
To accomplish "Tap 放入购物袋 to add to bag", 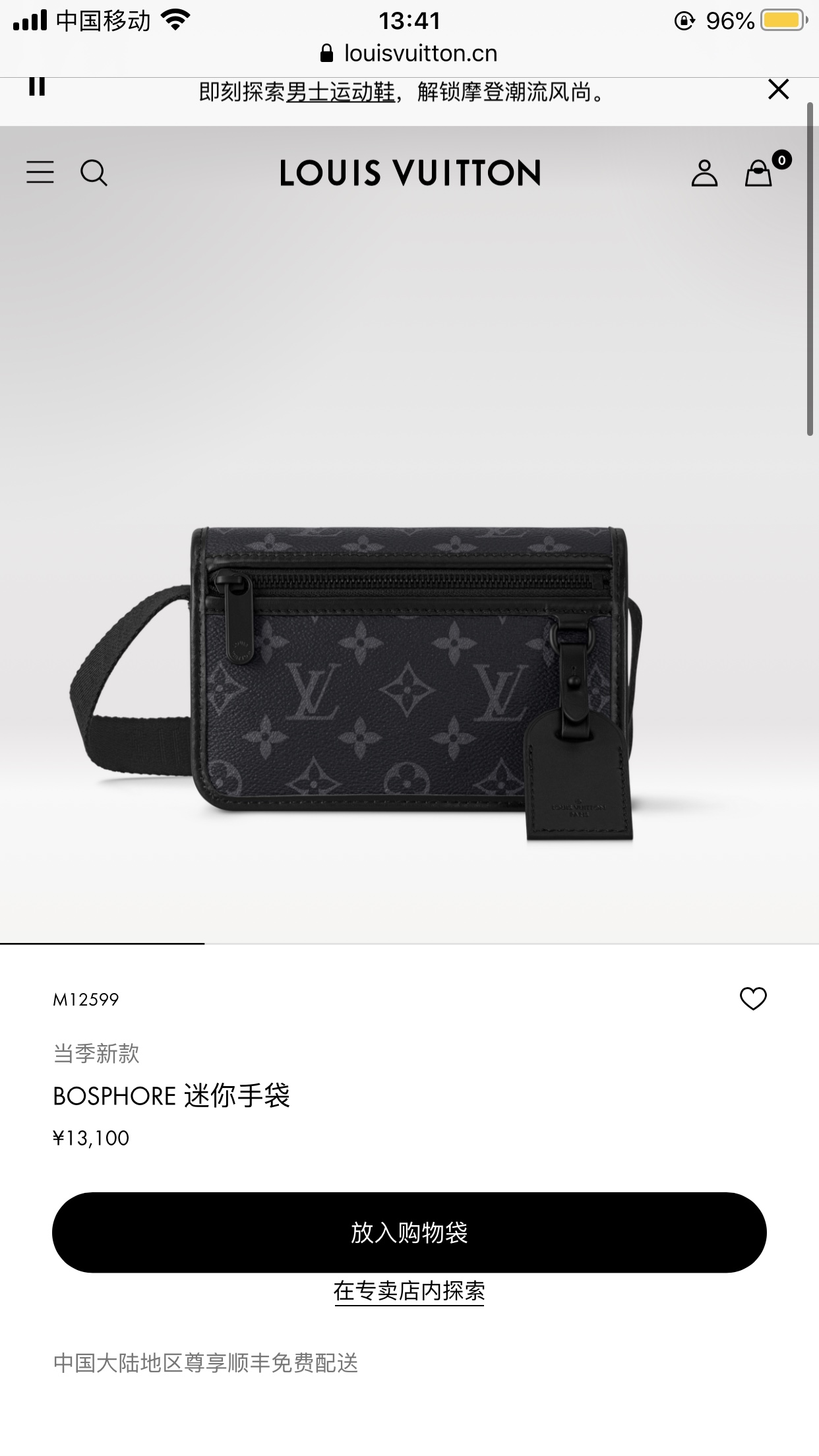I will click(x=409, y=1232).
